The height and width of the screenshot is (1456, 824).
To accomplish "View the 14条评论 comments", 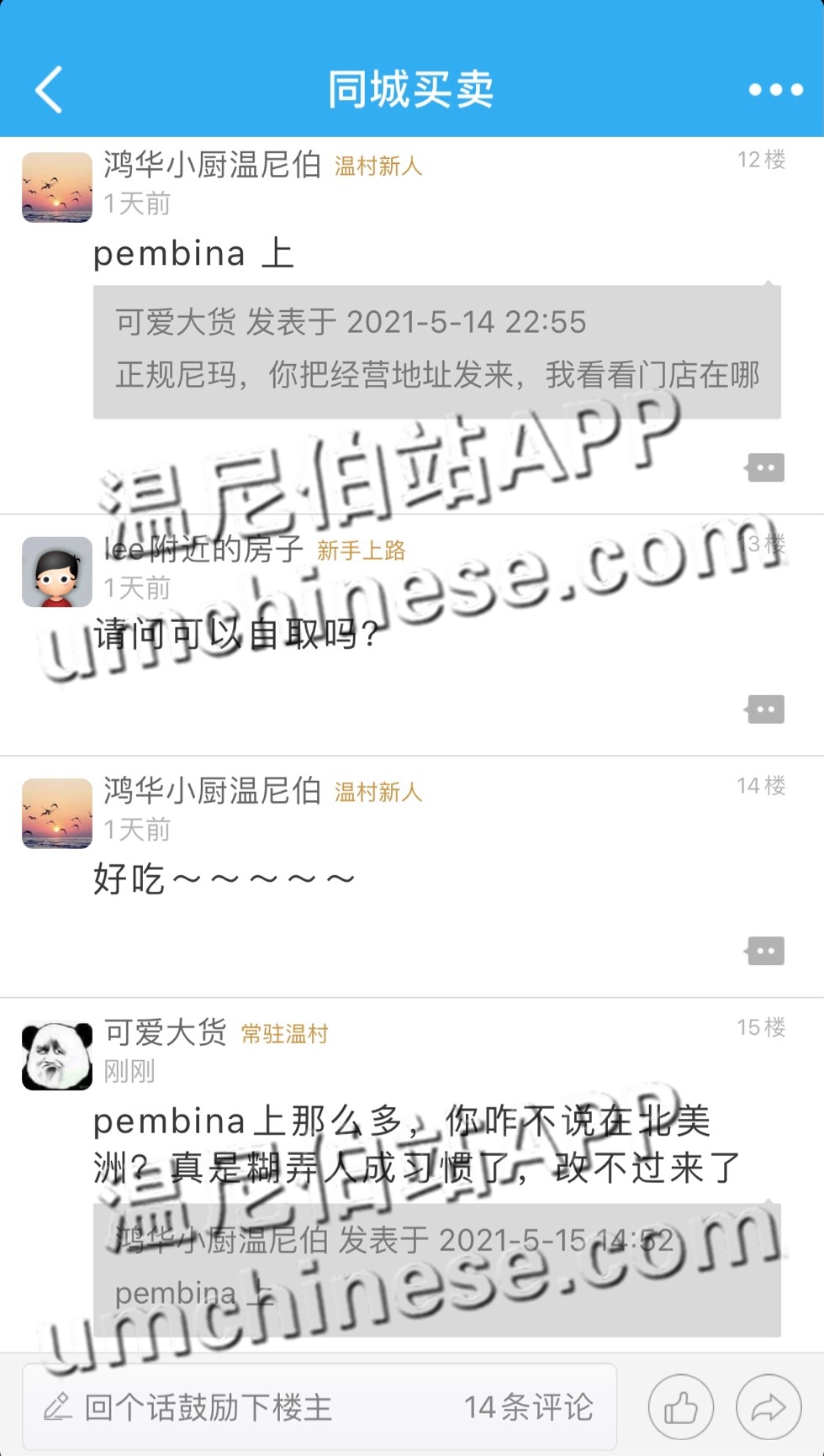I will click(x=528, y=1407).
